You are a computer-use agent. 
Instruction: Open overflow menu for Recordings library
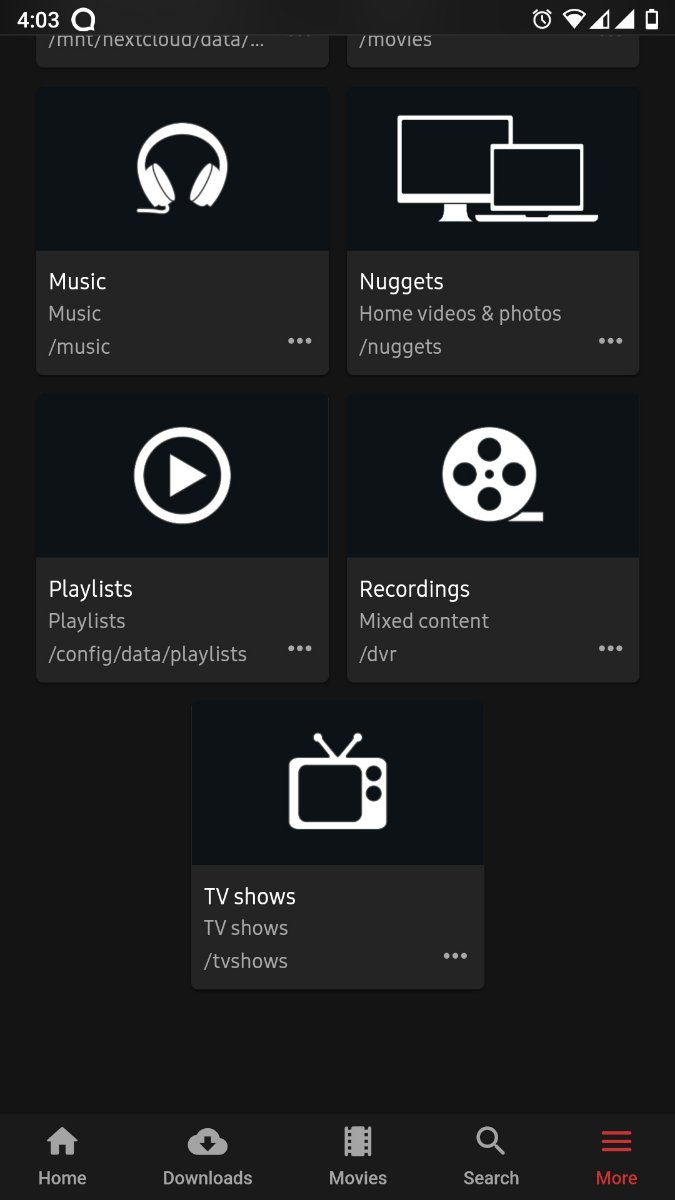(610, 648)
